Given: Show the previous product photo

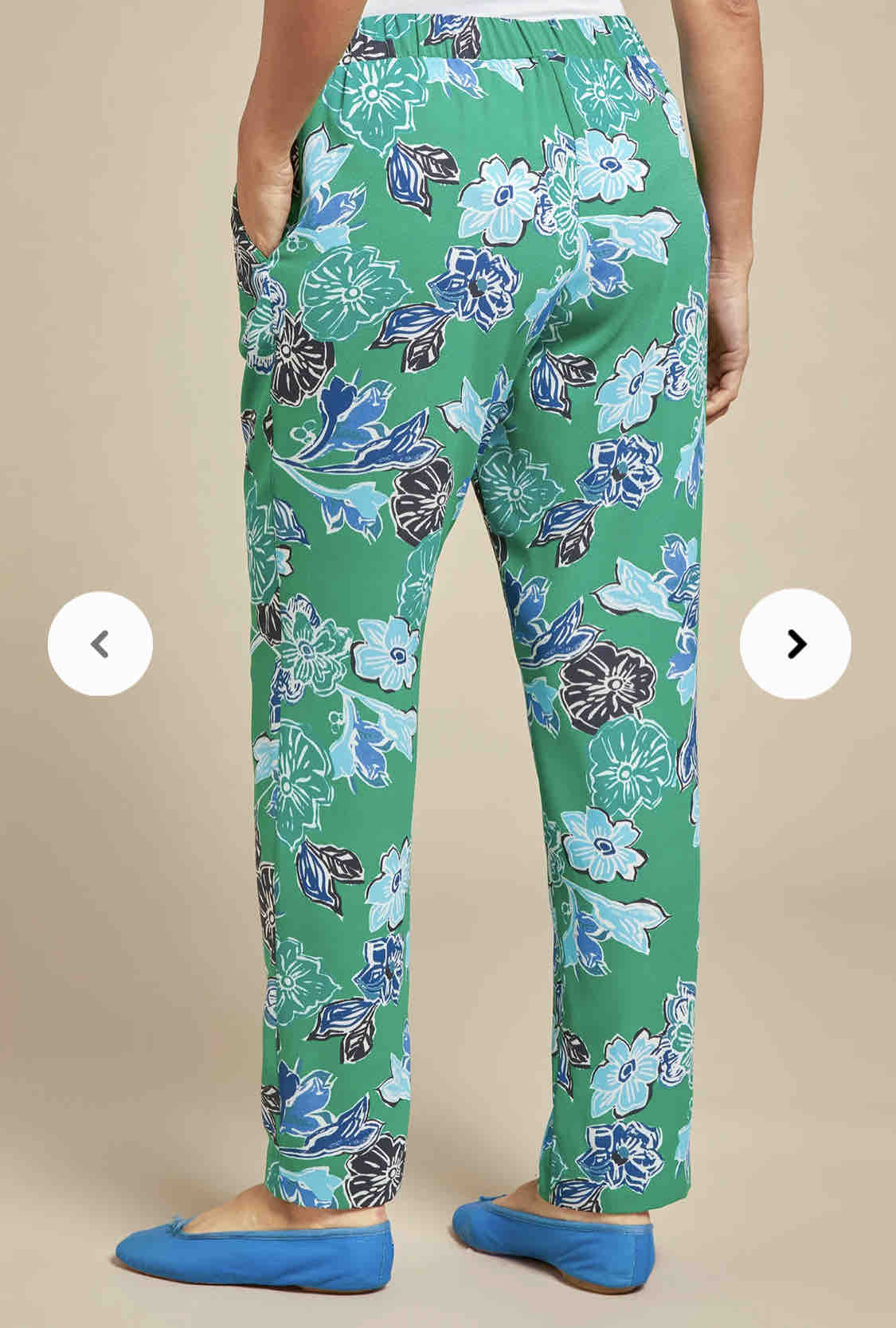Looking at the screenshot, I should 100,644.
